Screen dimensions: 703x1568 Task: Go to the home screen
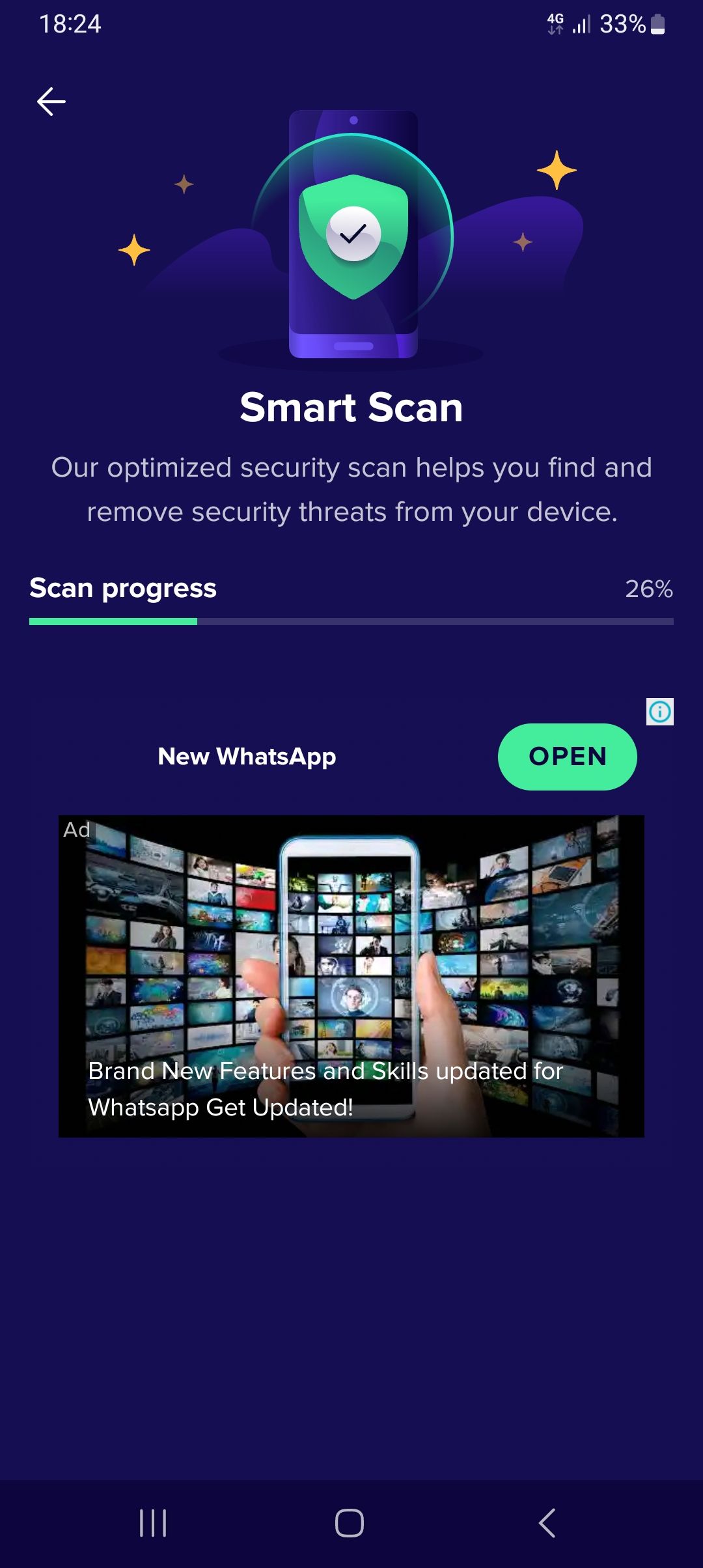pyautogui.click(x=350, y=1523)
